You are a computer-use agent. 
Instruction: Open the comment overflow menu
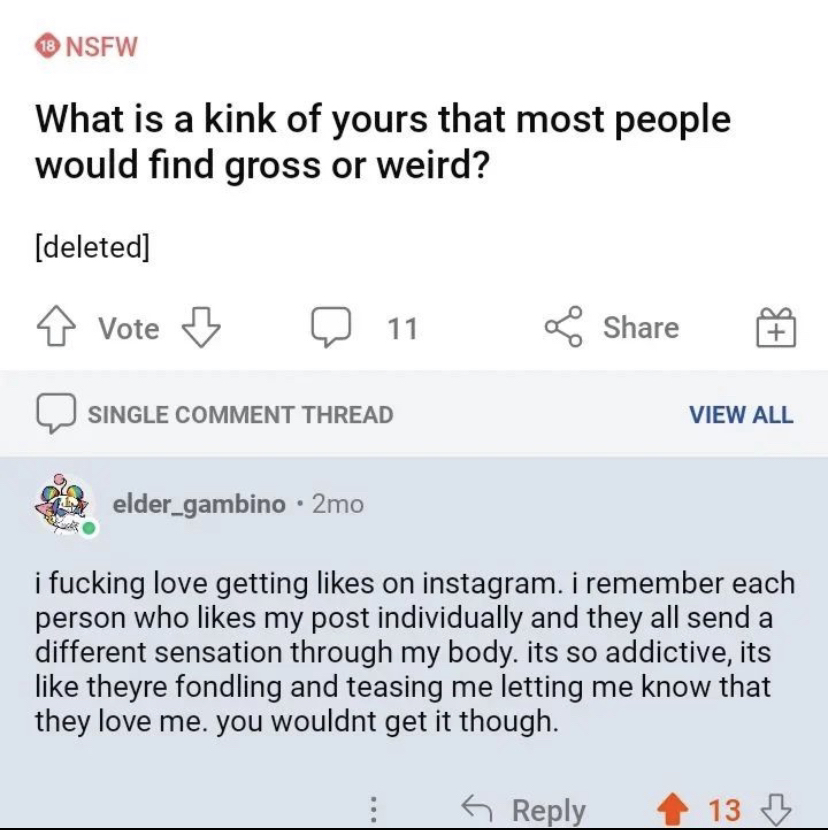(x=375, y=808)
